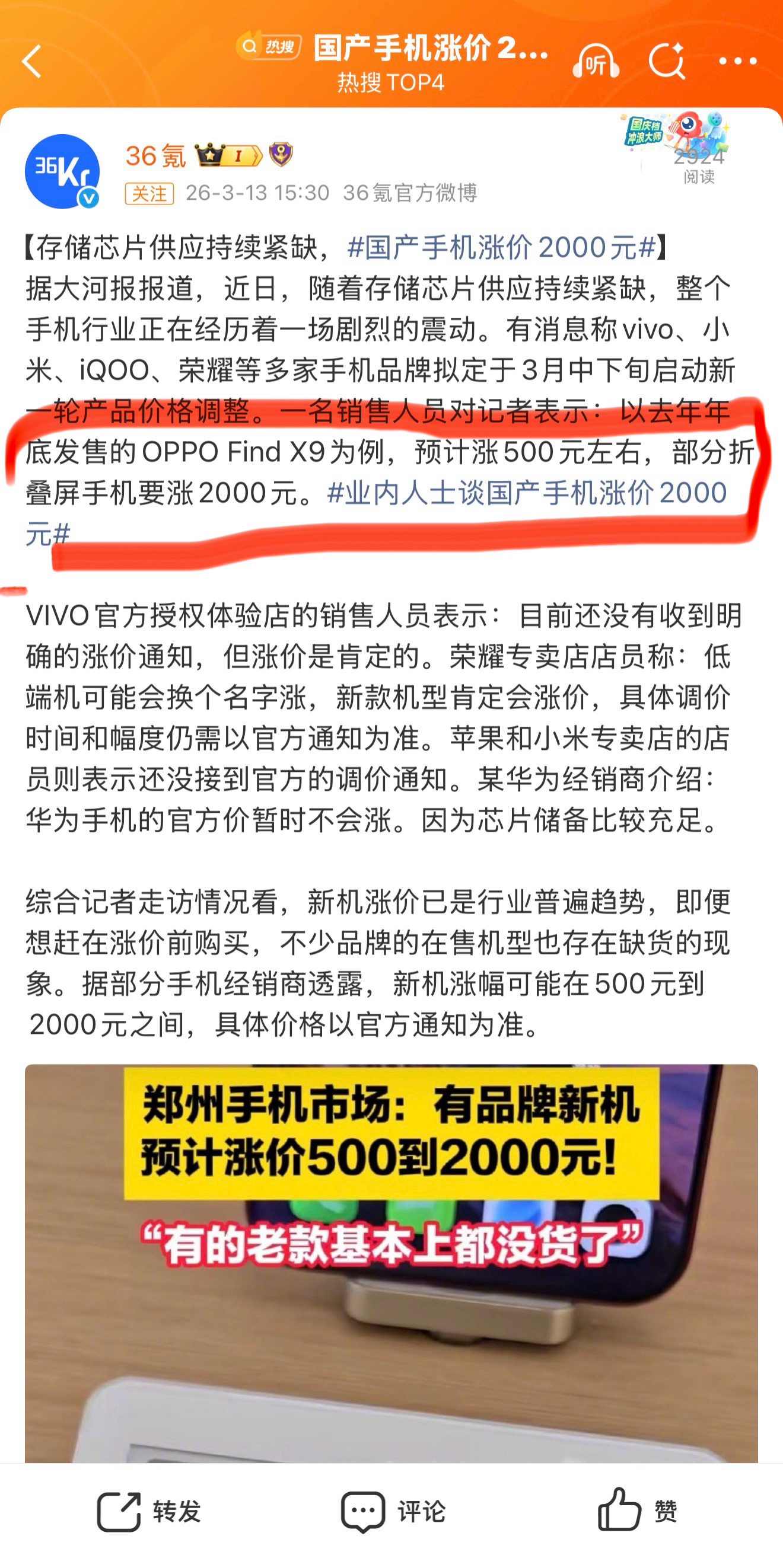Follow 36氪 with the 关注 button
This screenshot has width=783, height=1568.
pyautogui.click(x=150, y=193)
